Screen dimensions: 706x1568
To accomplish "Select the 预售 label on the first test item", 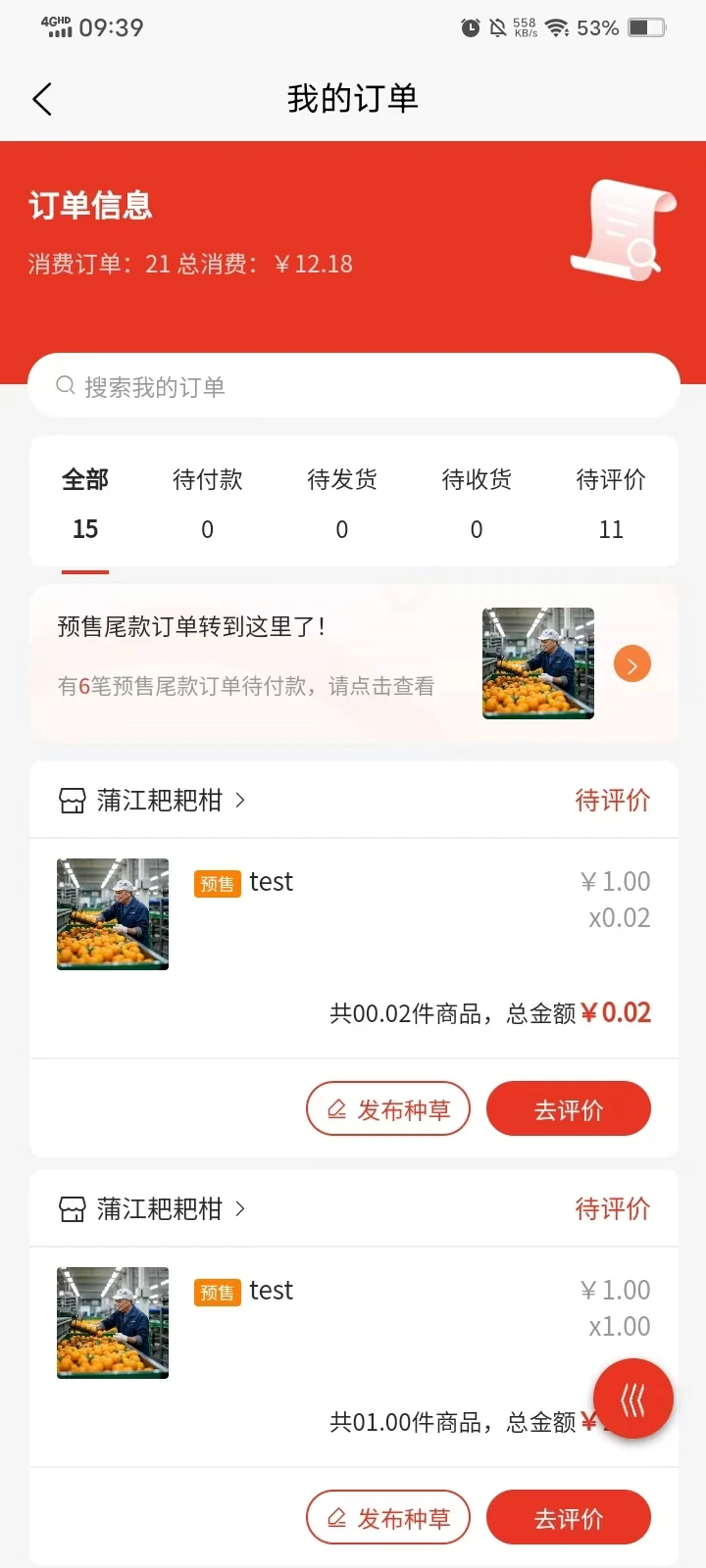I will click(x=217, y=883).
